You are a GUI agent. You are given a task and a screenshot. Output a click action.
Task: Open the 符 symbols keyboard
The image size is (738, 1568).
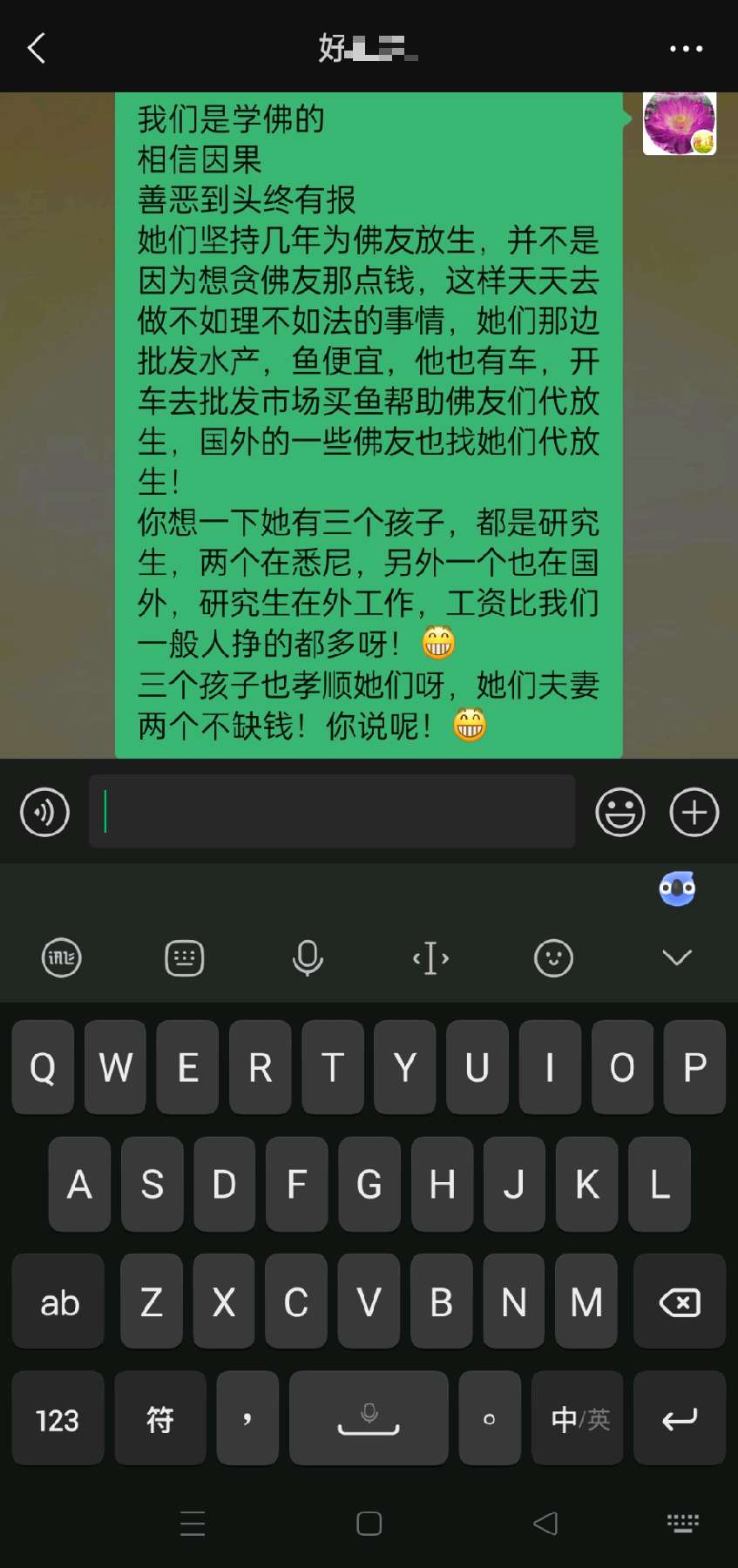pyautogui.click(x=160, y=1420)
